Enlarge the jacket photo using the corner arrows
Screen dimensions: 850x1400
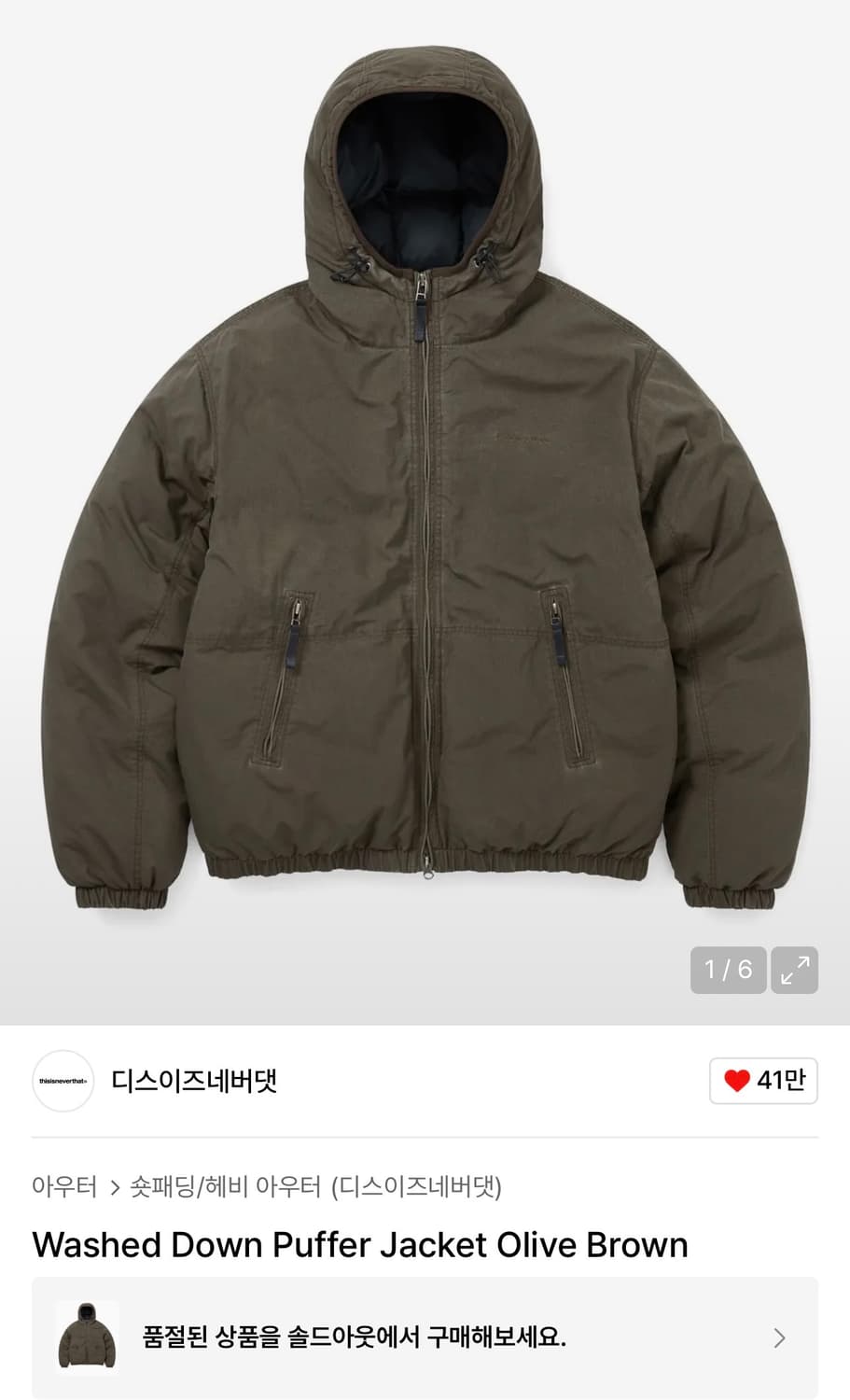click(x=794, y=971)
